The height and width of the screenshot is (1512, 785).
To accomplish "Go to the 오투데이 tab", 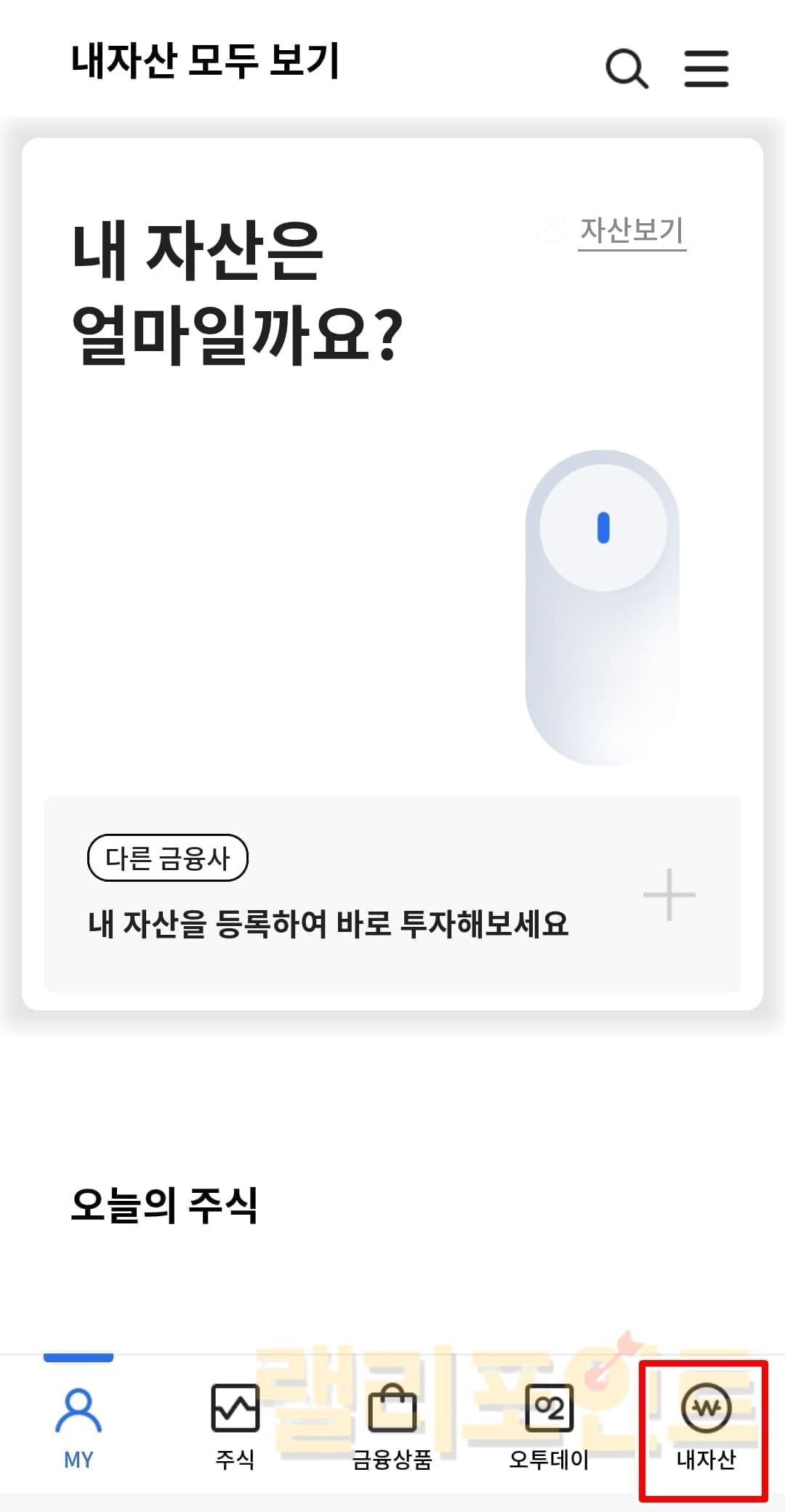I will tap(549, 1426).
